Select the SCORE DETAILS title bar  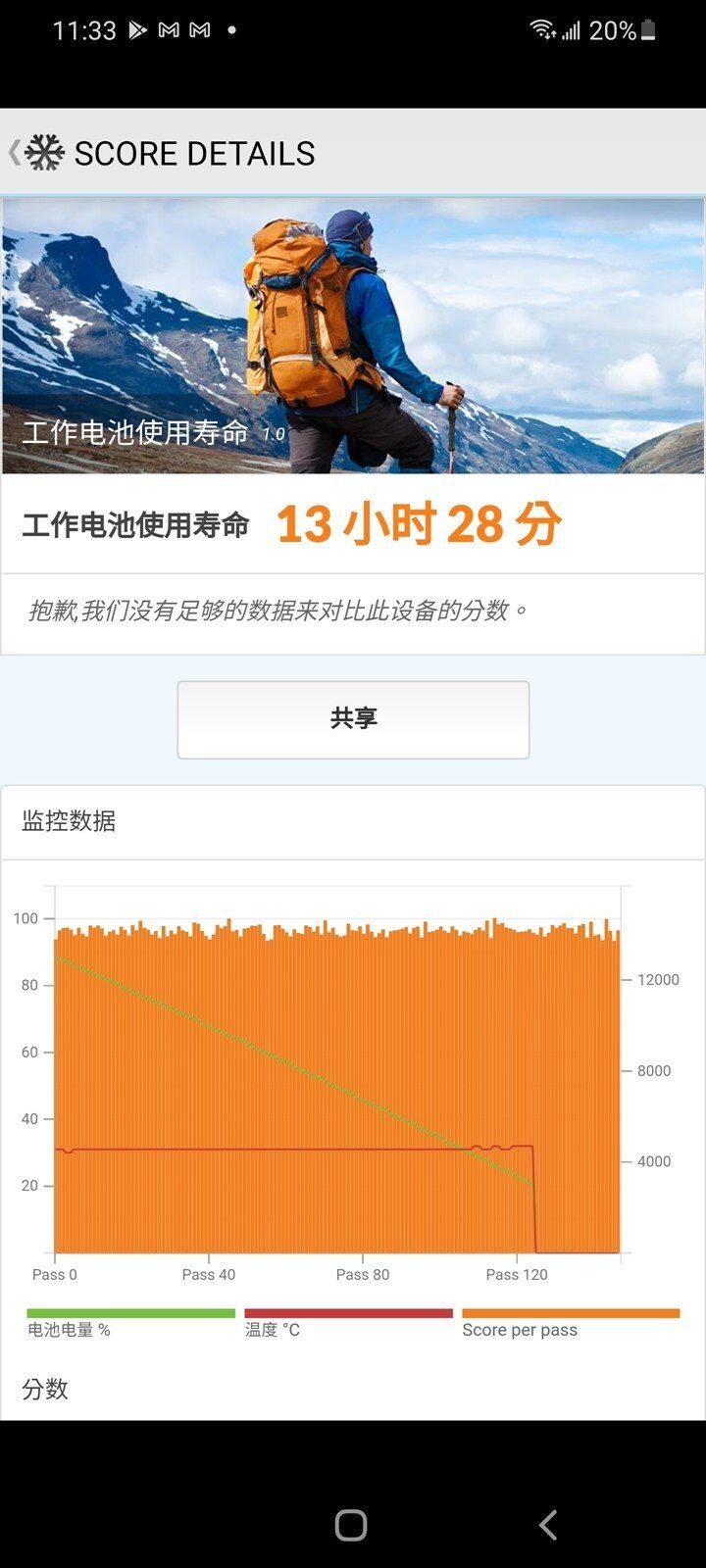pyautogui.click(x=196, y=152)
